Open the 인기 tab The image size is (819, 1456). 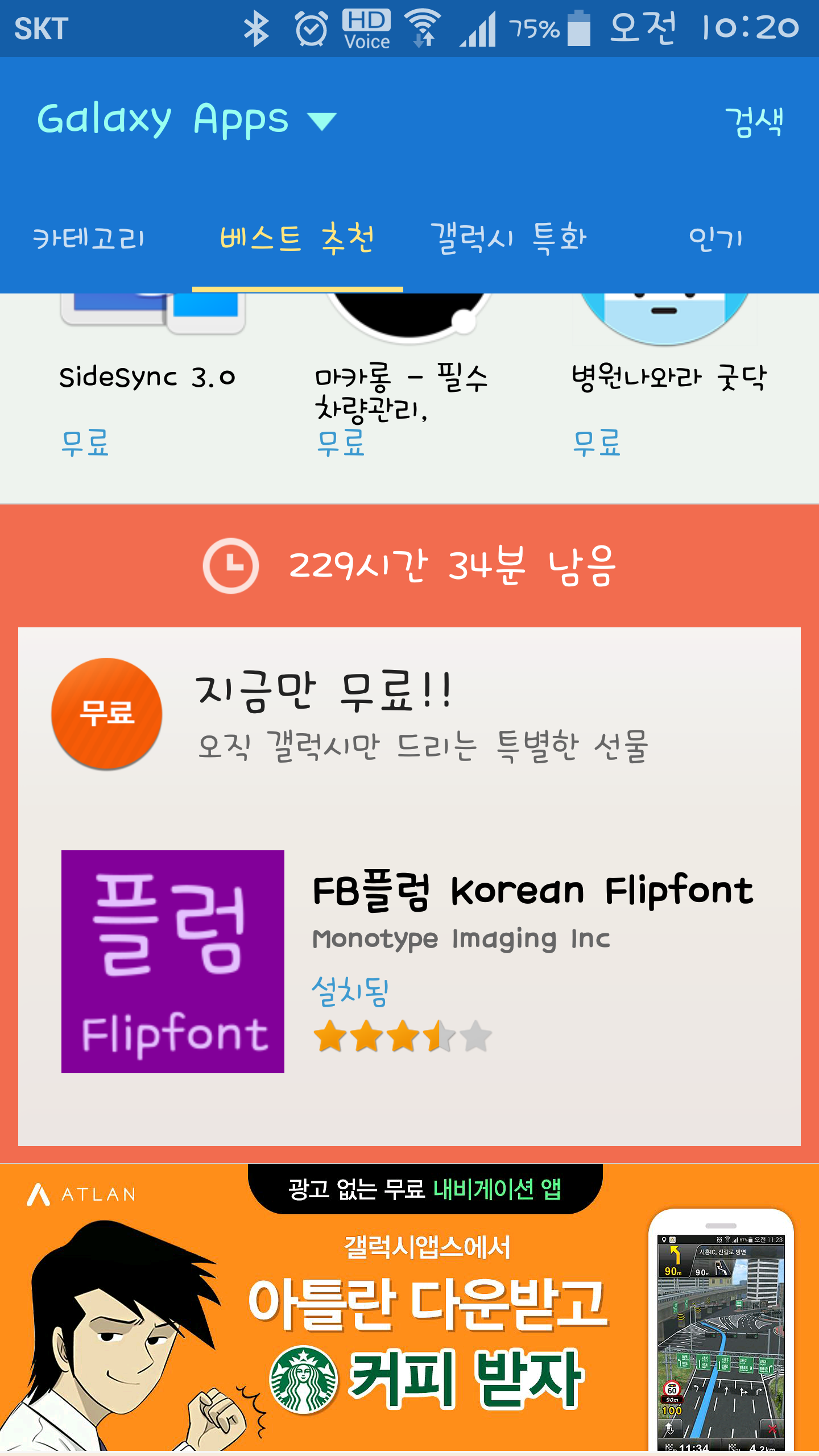click(715, 239)
